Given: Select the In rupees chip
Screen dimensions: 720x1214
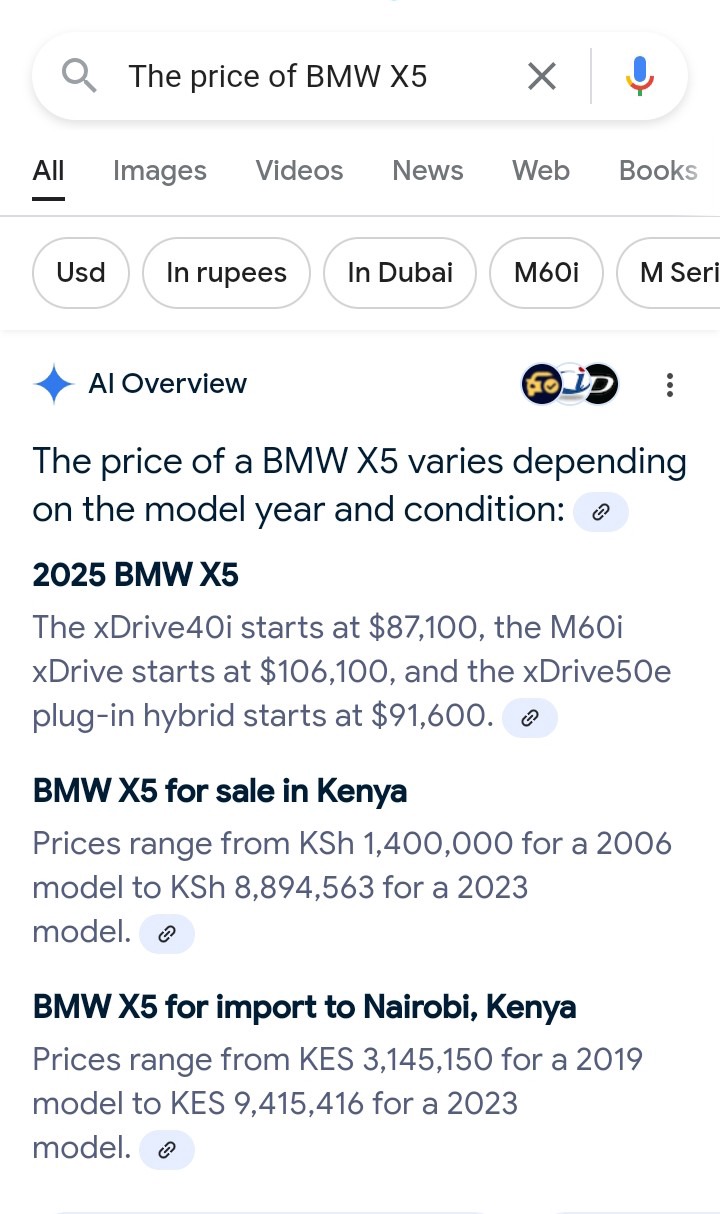Looking at the screenshot, I should [226, 272].
